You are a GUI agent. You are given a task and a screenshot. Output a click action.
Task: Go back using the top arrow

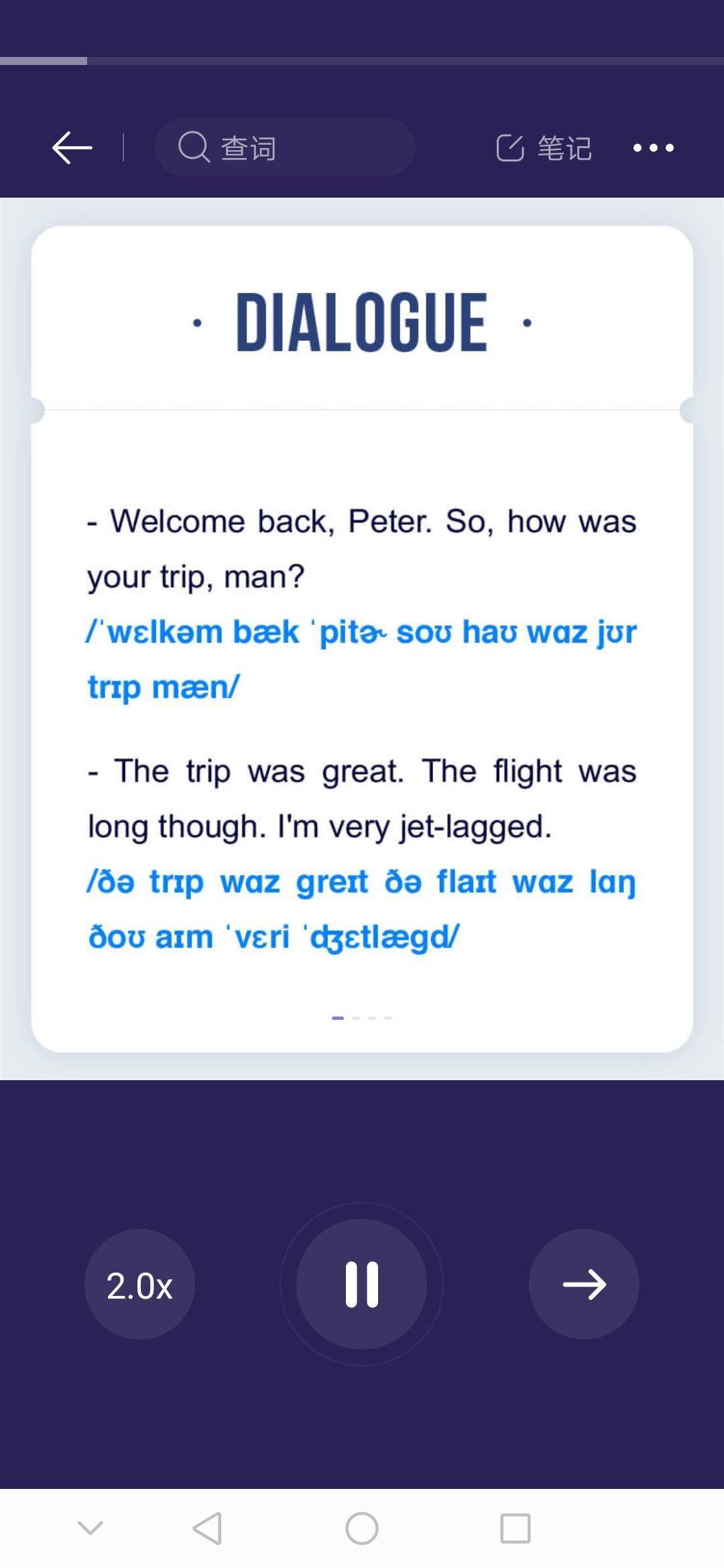click(72, 147)
